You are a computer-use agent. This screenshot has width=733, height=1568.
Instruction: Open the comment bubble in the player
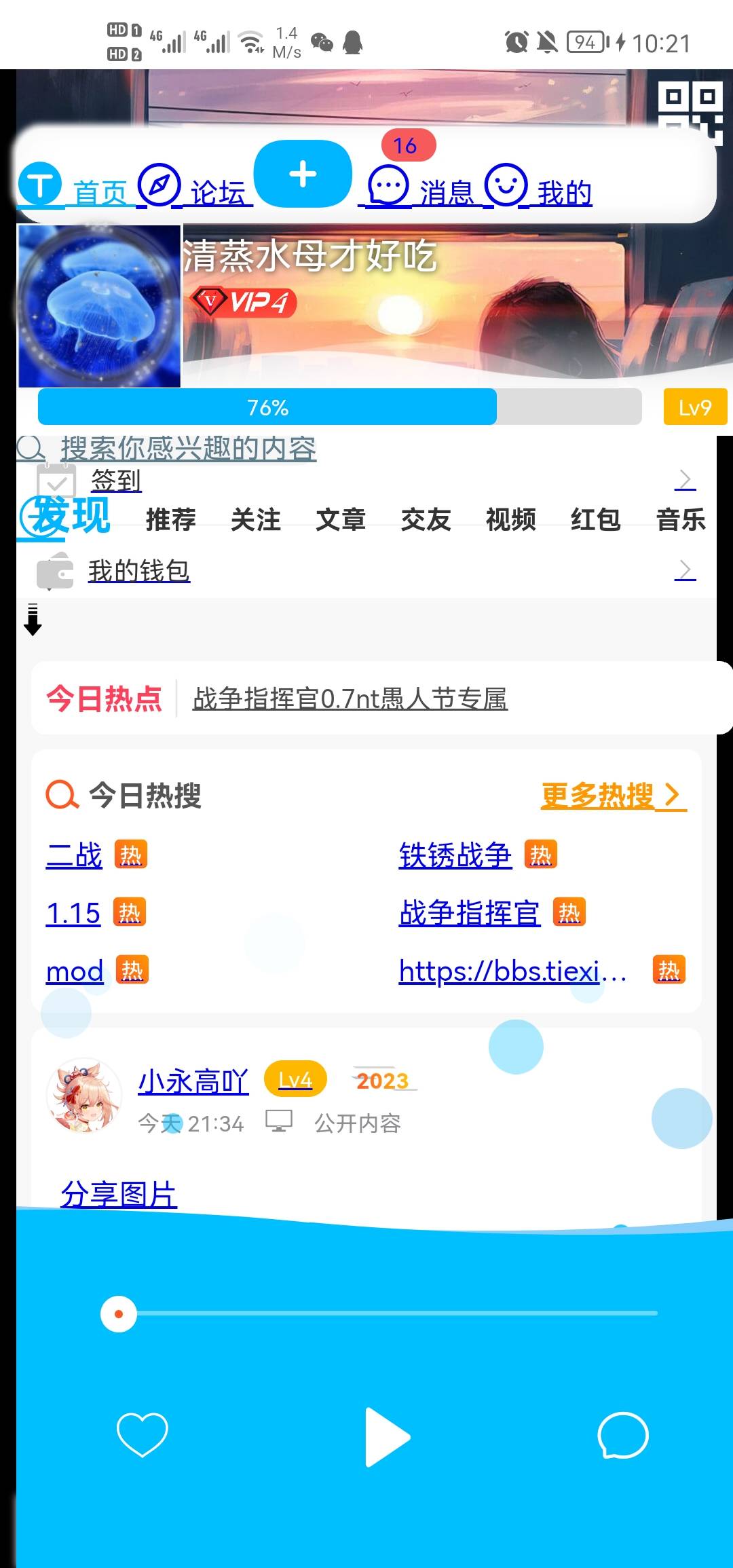pyautogui.click(x=622, y=1435)
